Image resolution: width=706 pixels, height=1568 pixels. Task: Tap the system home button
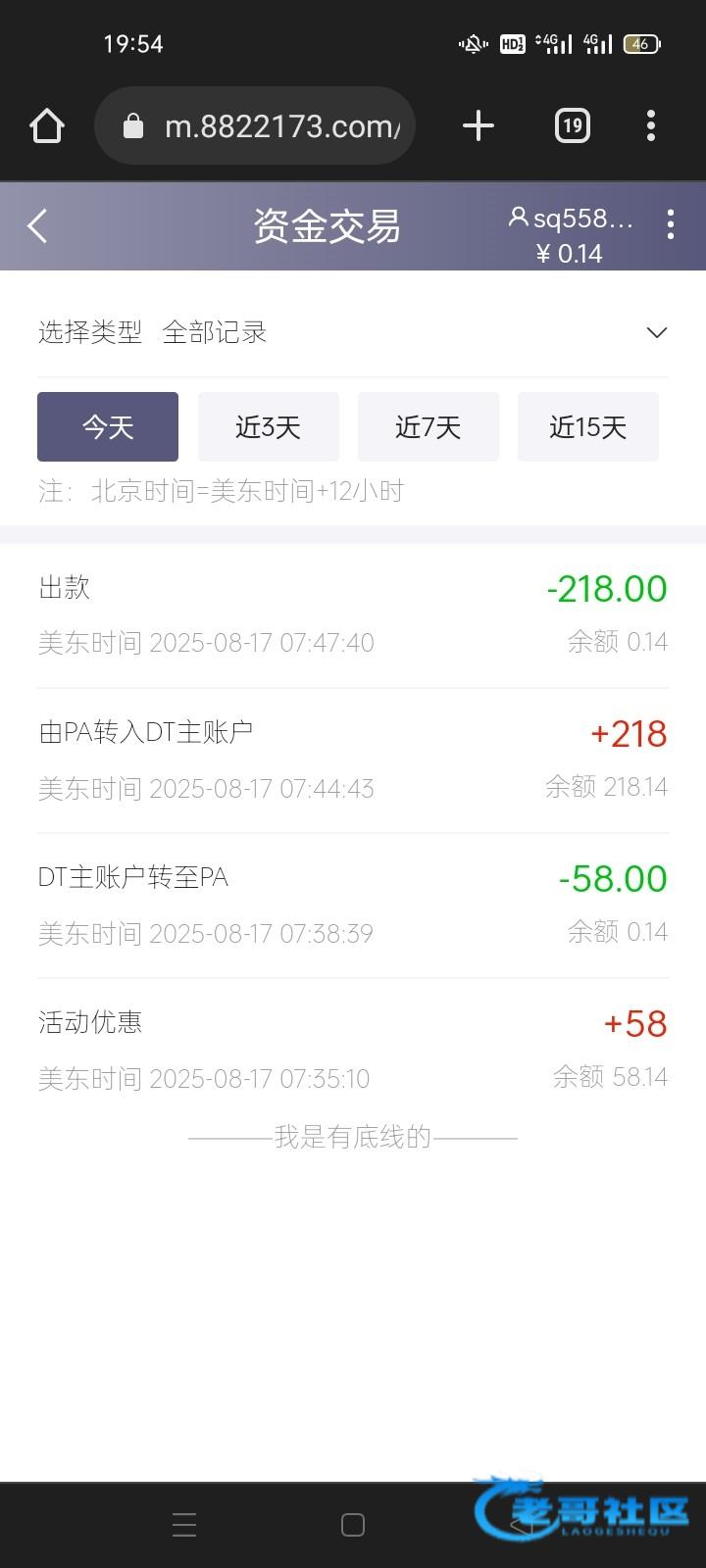(353, 1525)
